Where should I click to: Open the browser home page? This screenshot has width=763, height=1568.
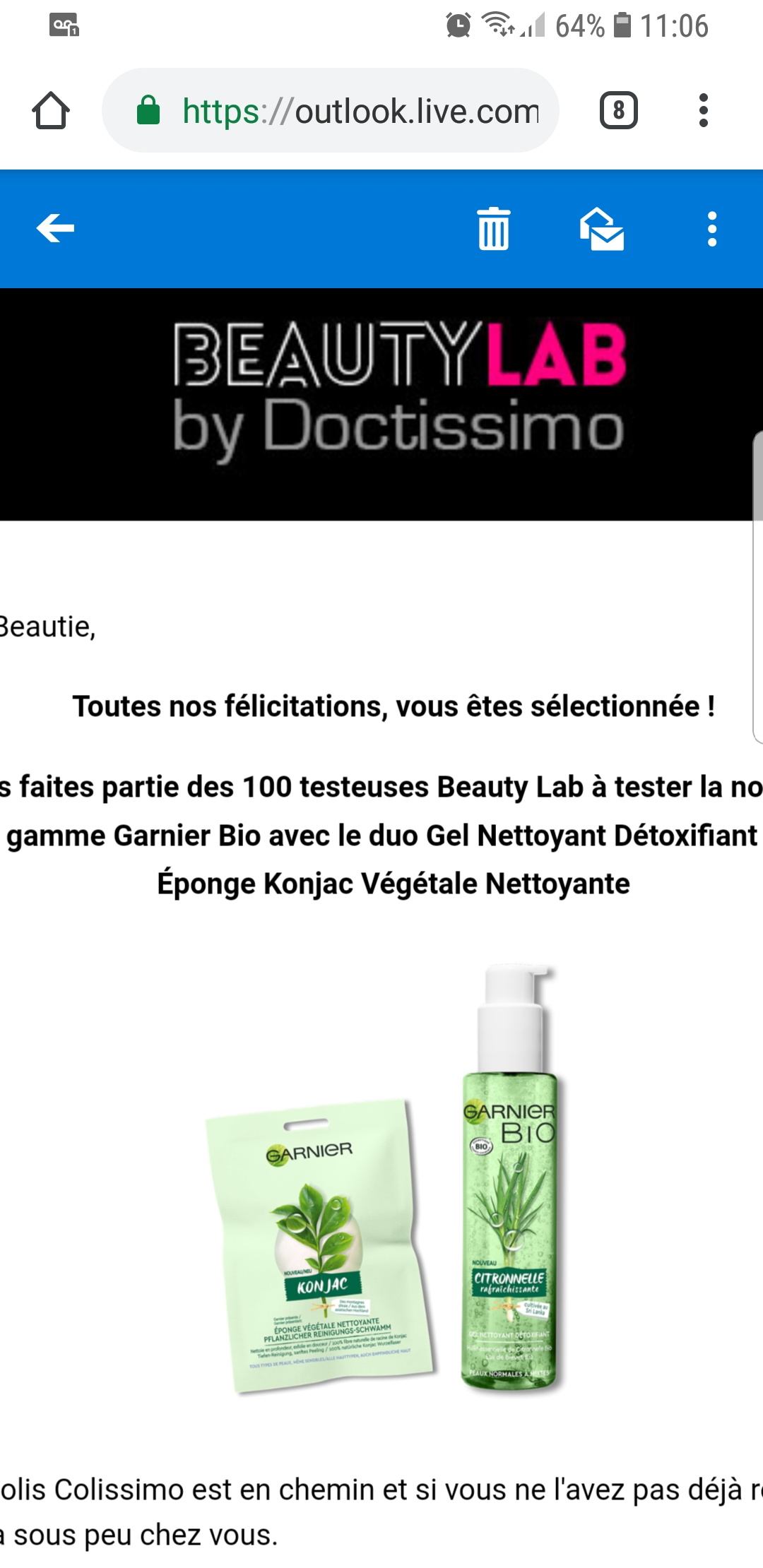51,111
